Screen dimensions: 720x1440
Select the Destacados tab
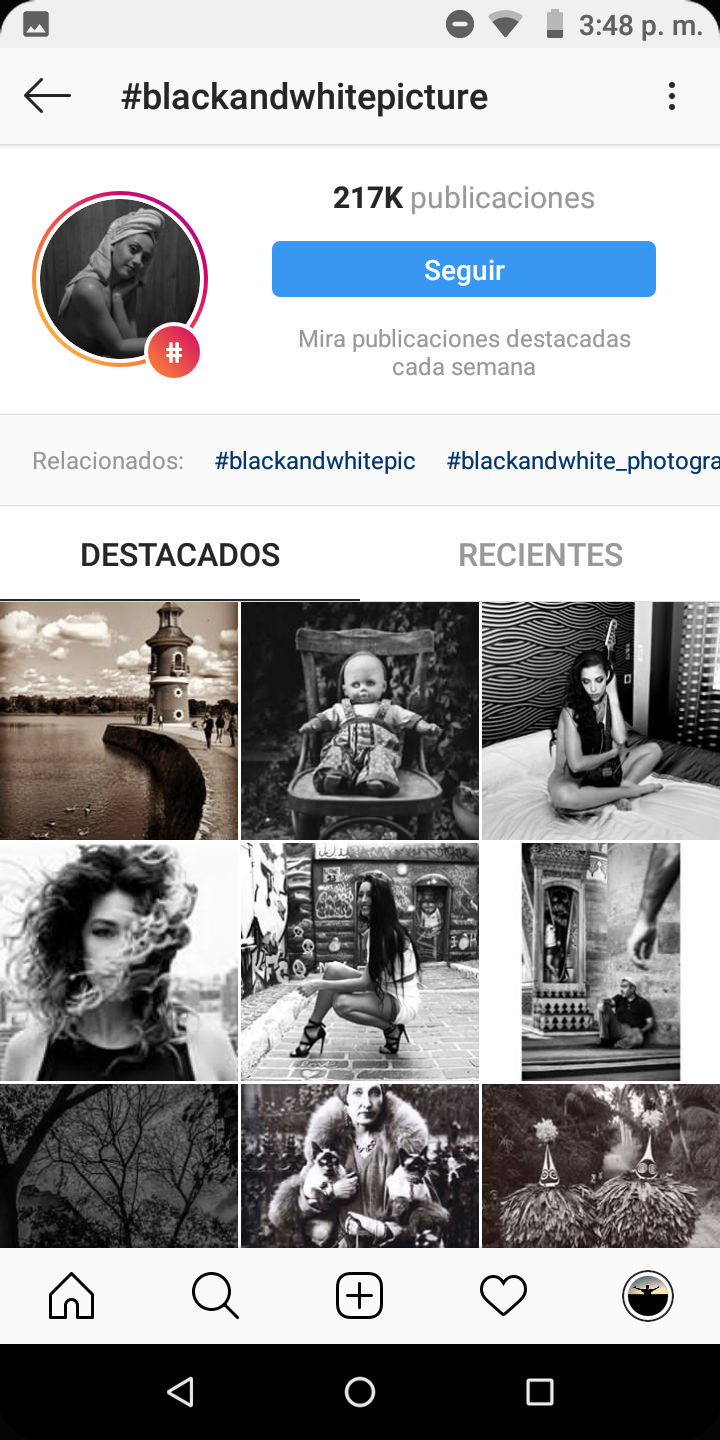tap(180, 555)
